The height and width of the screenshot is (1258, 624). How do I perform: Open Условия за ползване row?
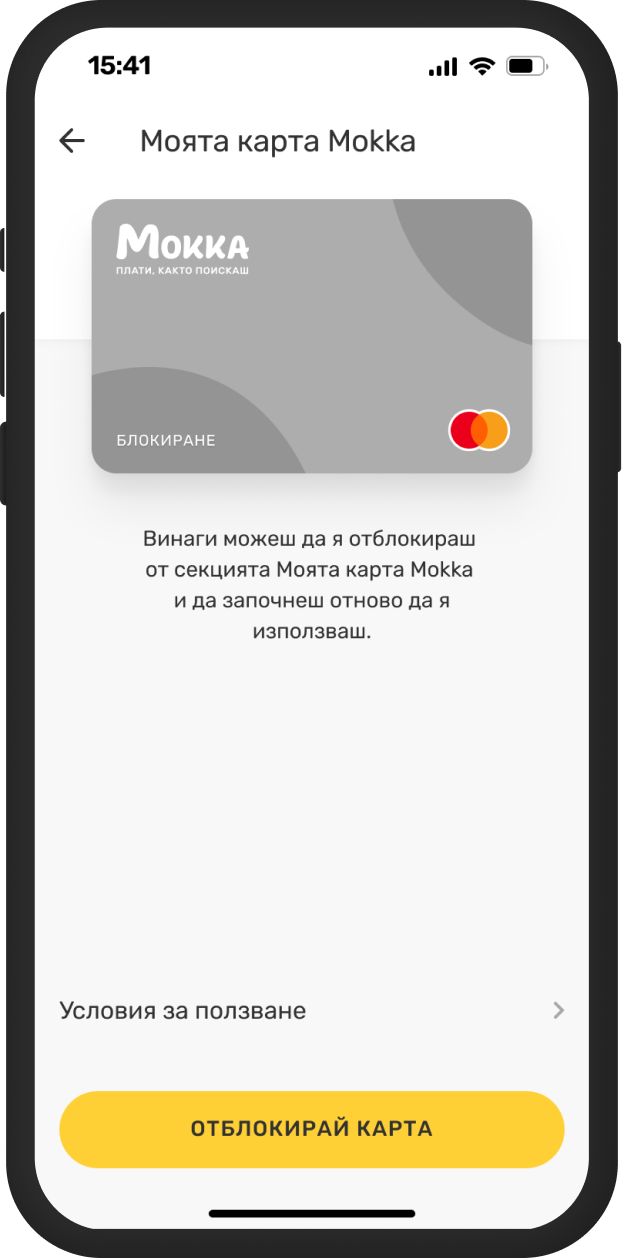tap(311, 1011)
